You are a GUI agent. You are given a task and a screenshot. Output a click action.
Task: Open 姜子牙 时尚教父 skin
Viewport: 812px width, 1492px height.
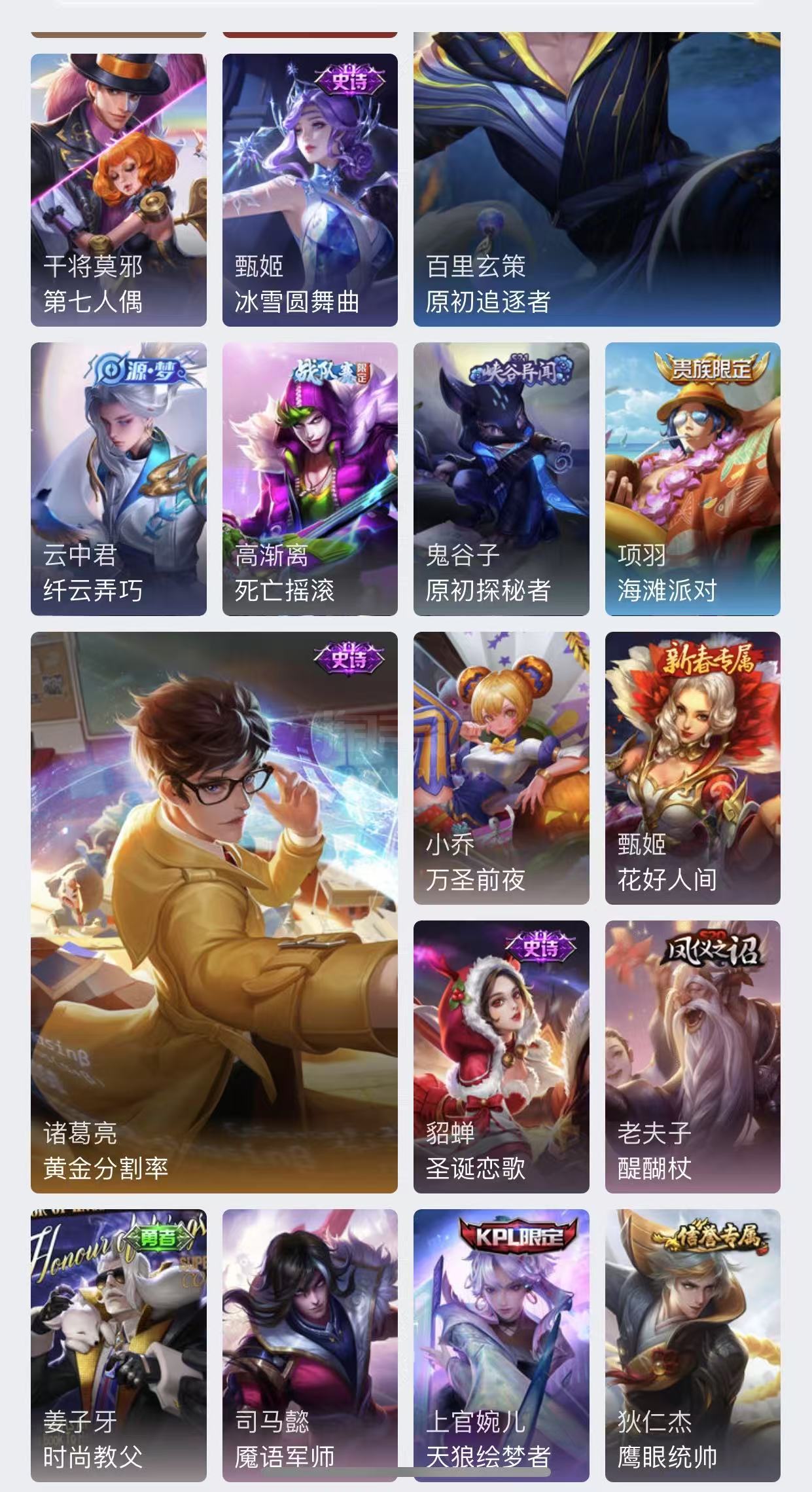pos(118,1345)
